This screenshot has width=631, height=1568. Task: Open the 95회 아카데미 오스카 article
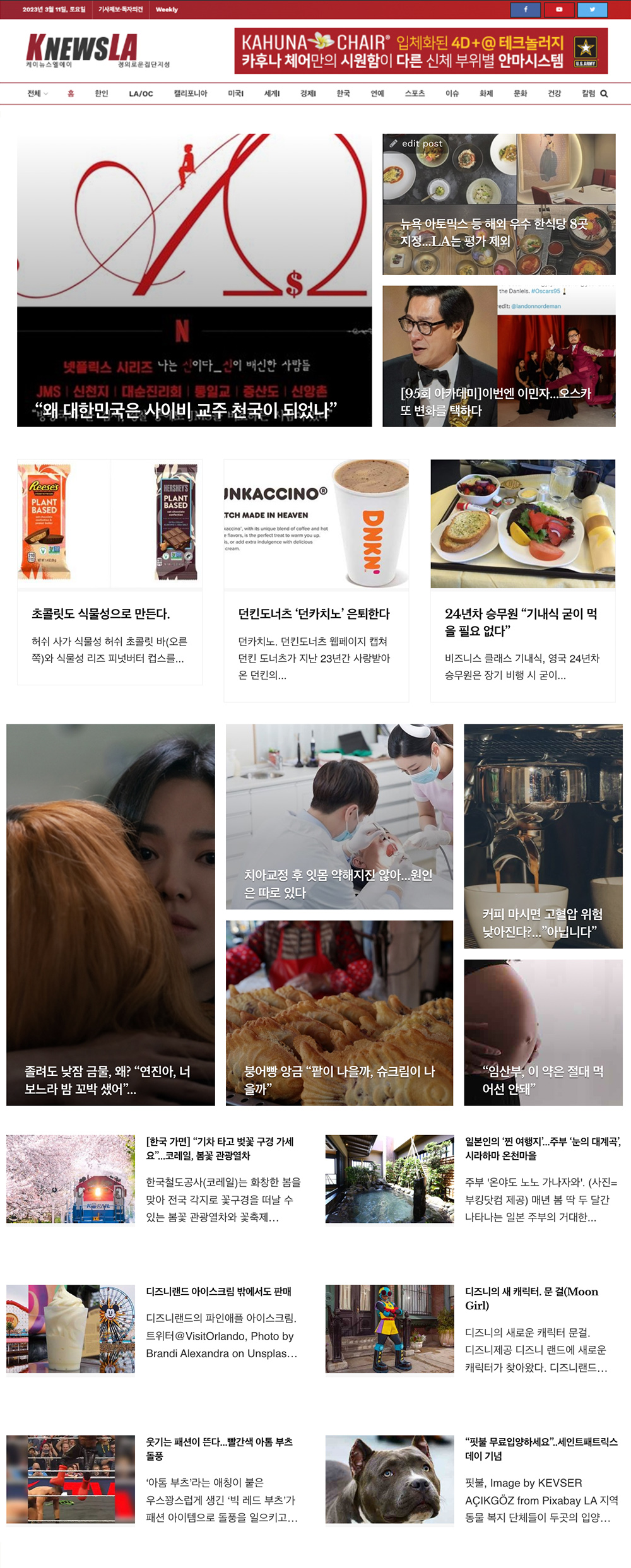[495, 401]
